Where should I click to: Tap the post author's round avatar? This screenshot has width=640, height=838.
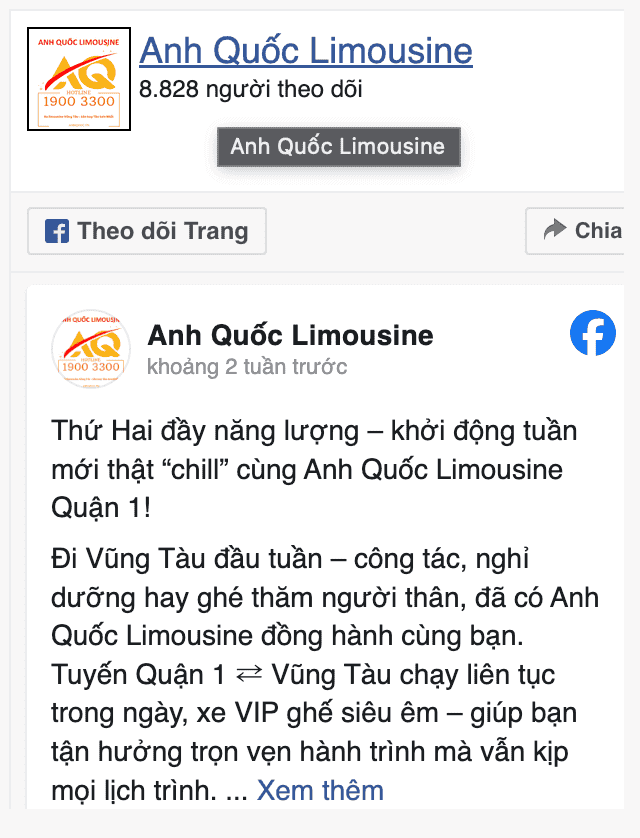tap(91, 349)
